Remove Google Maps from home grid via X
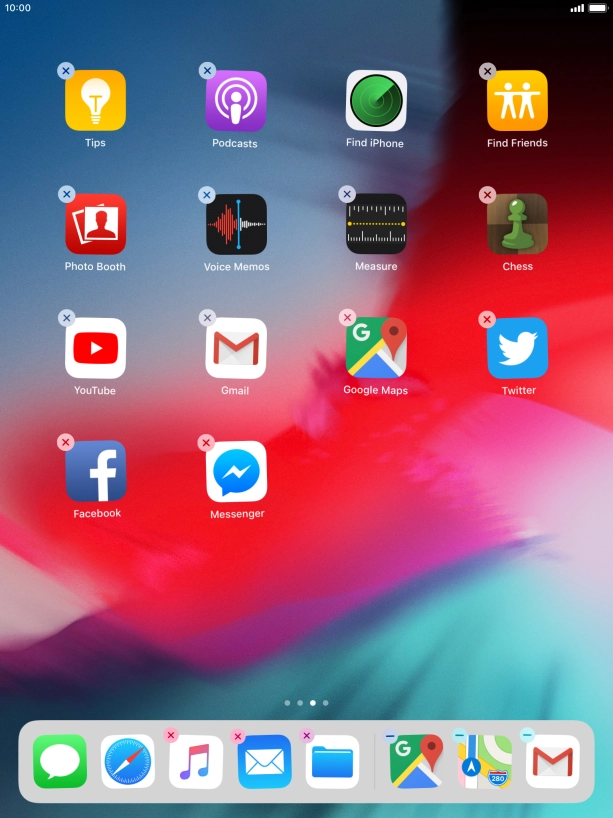Image resolution: width=613 pixels, height=818 pixels. tap(347, 318)
